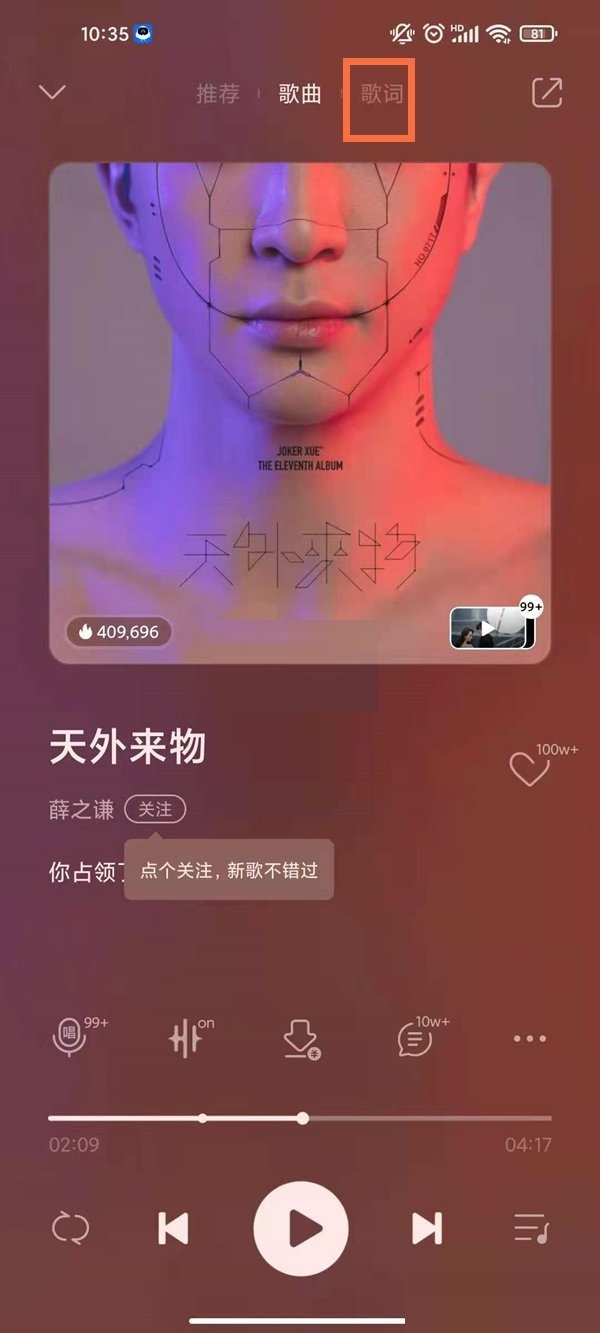Like the song 天外来物

pos(529,769)
